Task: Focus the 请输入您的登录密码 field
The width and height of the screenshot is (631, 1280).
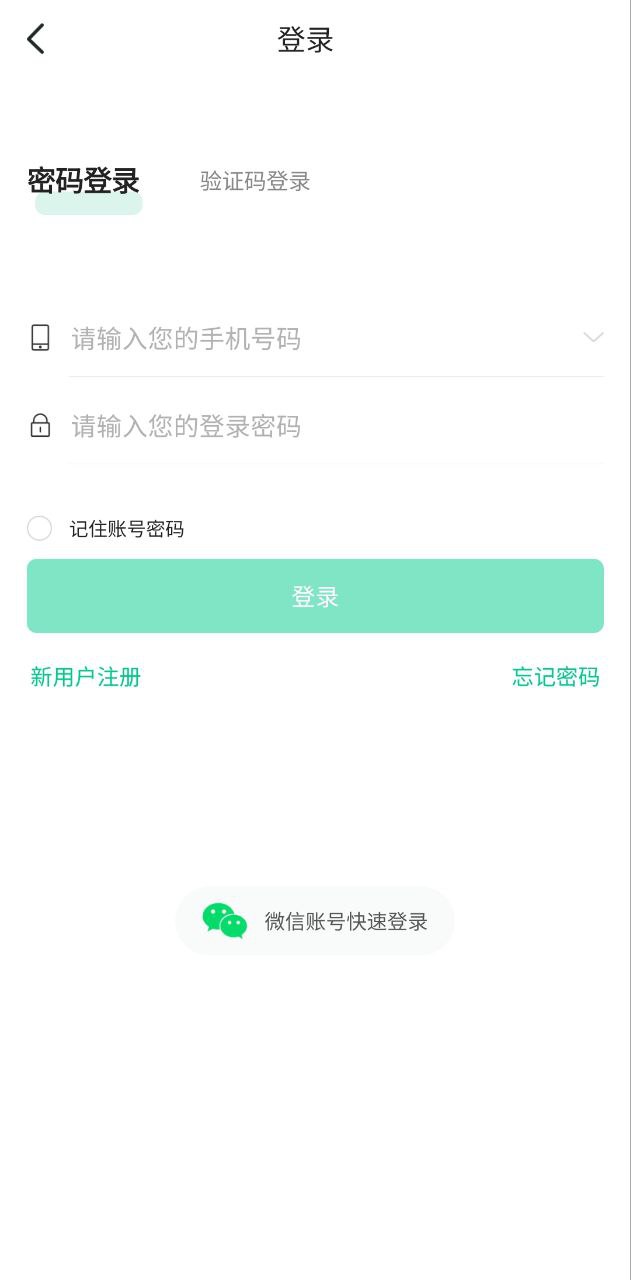Action: click(336, 426)
